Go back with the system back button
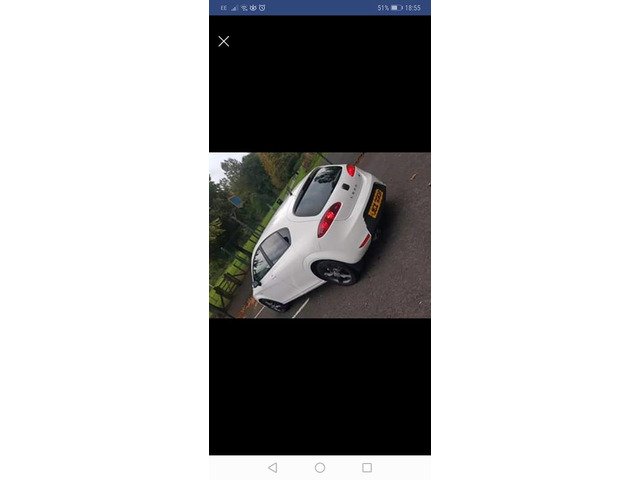Image resolution: width=640 pixels, height=480 pixels. click(x=272, y=467)
